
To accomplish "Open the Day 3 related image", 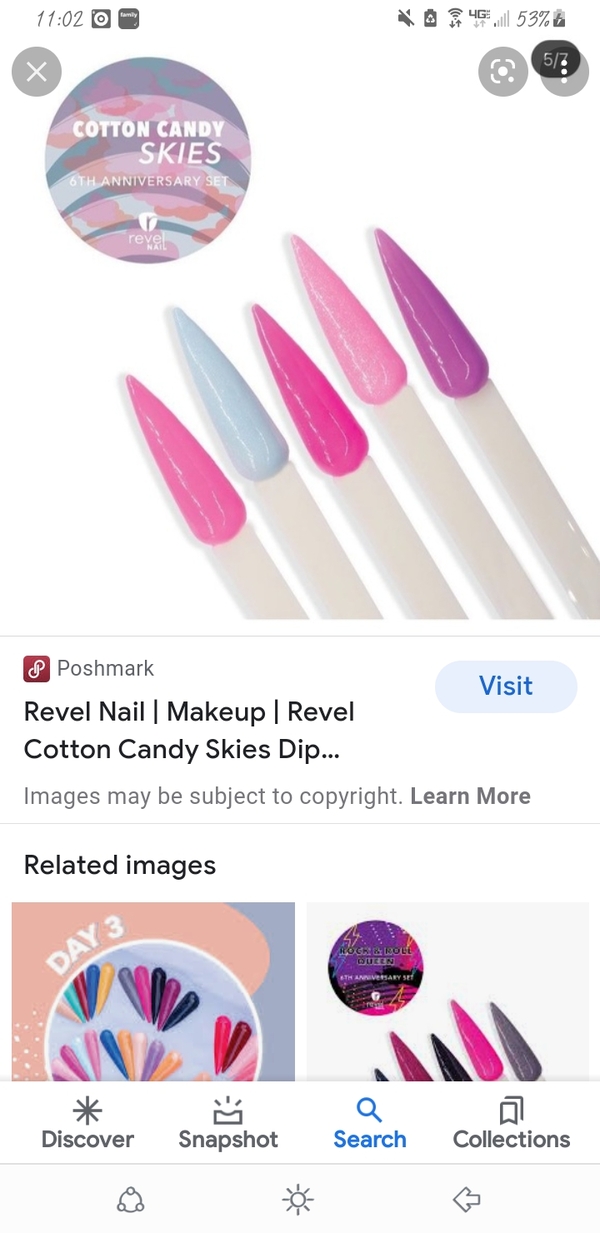I will point(153,990).
